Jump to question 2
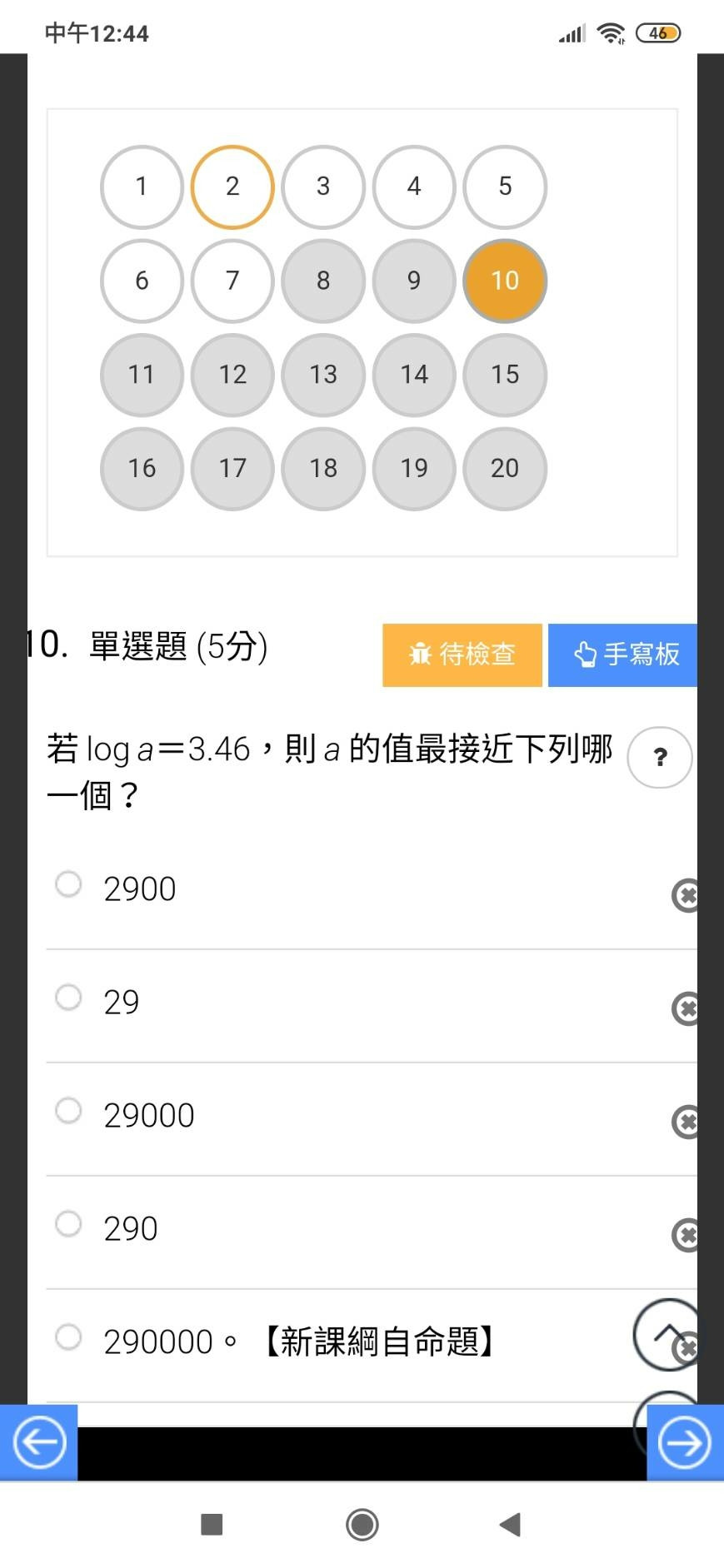Screen dimensions: 724x1568 (x=232, y=187)
